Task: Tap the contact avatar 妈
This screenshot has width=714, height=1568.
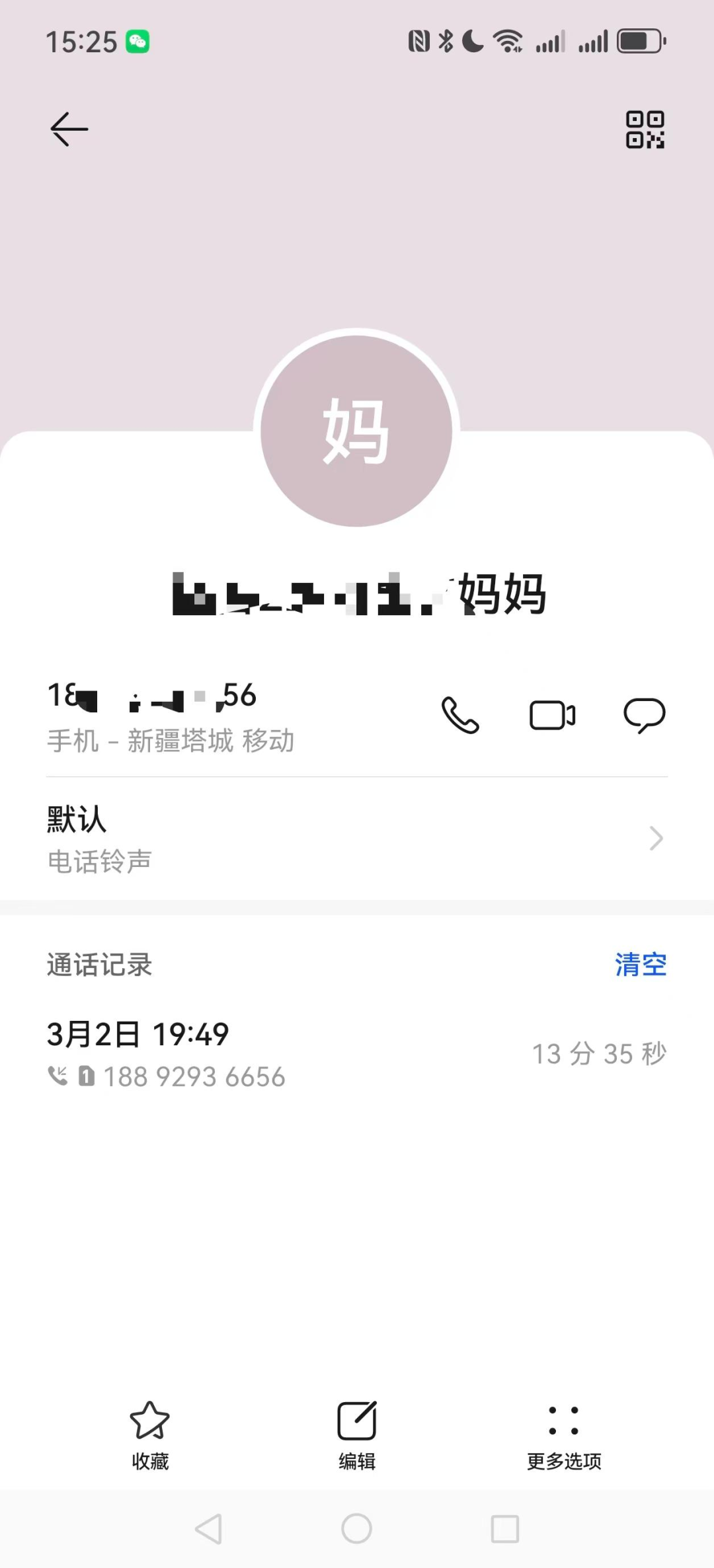Action: [356, 431]
